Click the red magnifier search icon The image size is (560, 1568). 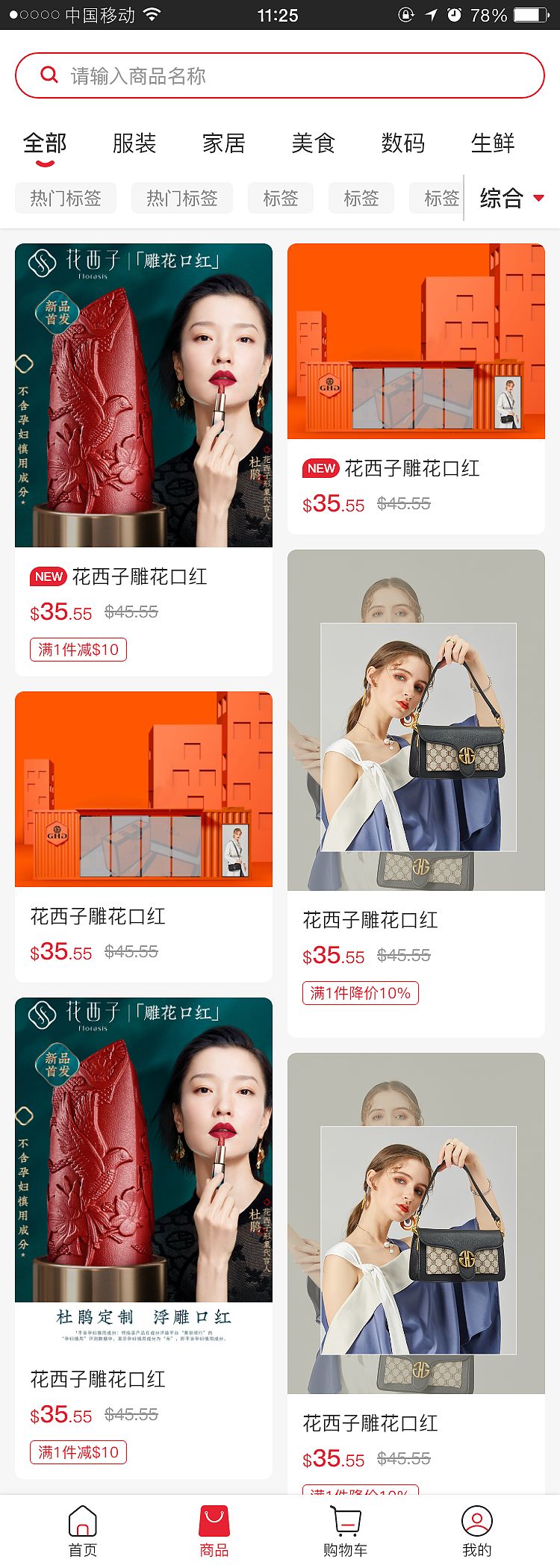48,75
